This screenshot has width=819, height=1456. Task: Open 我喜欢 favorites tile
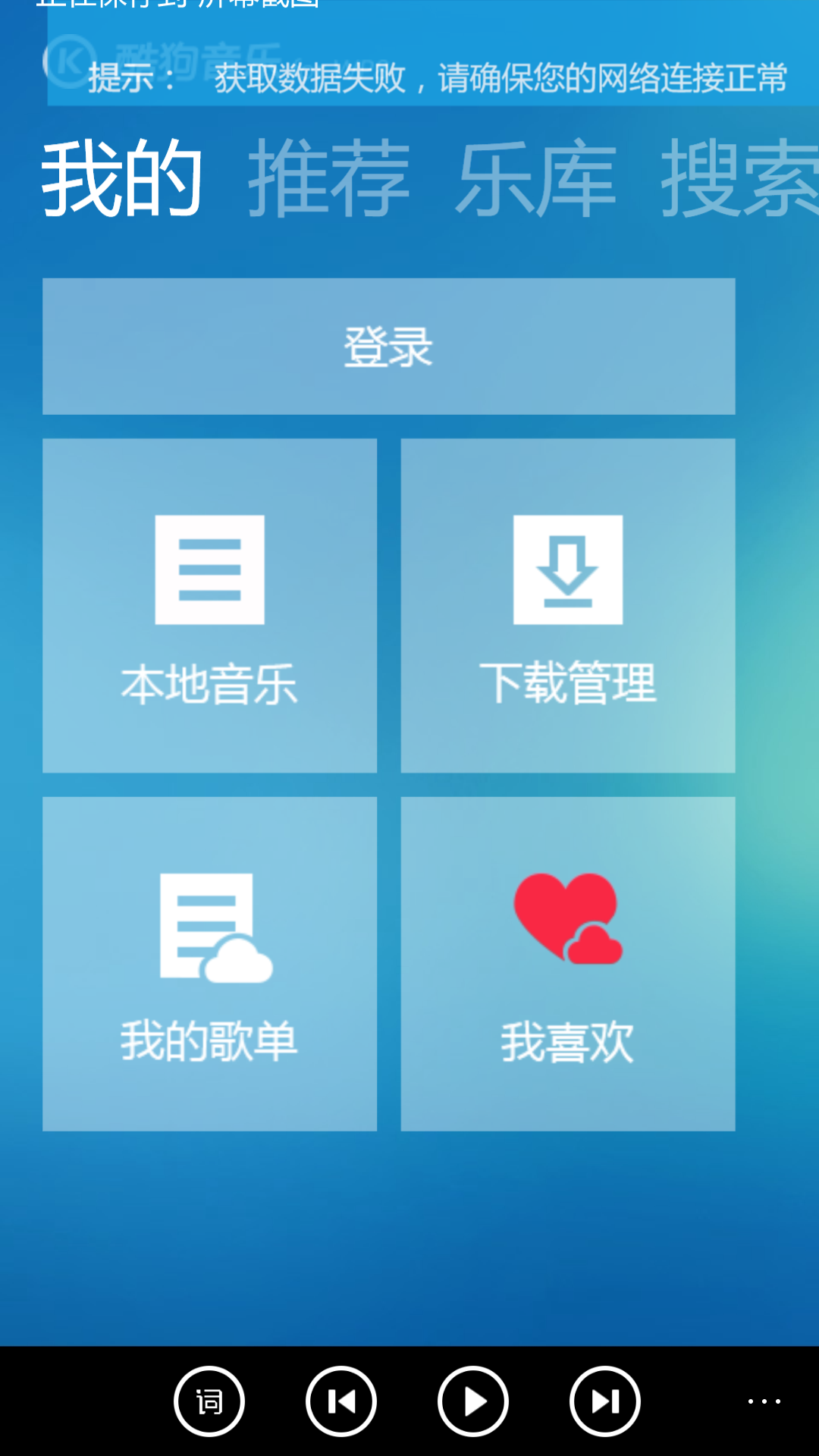click(x=567, y=963)
